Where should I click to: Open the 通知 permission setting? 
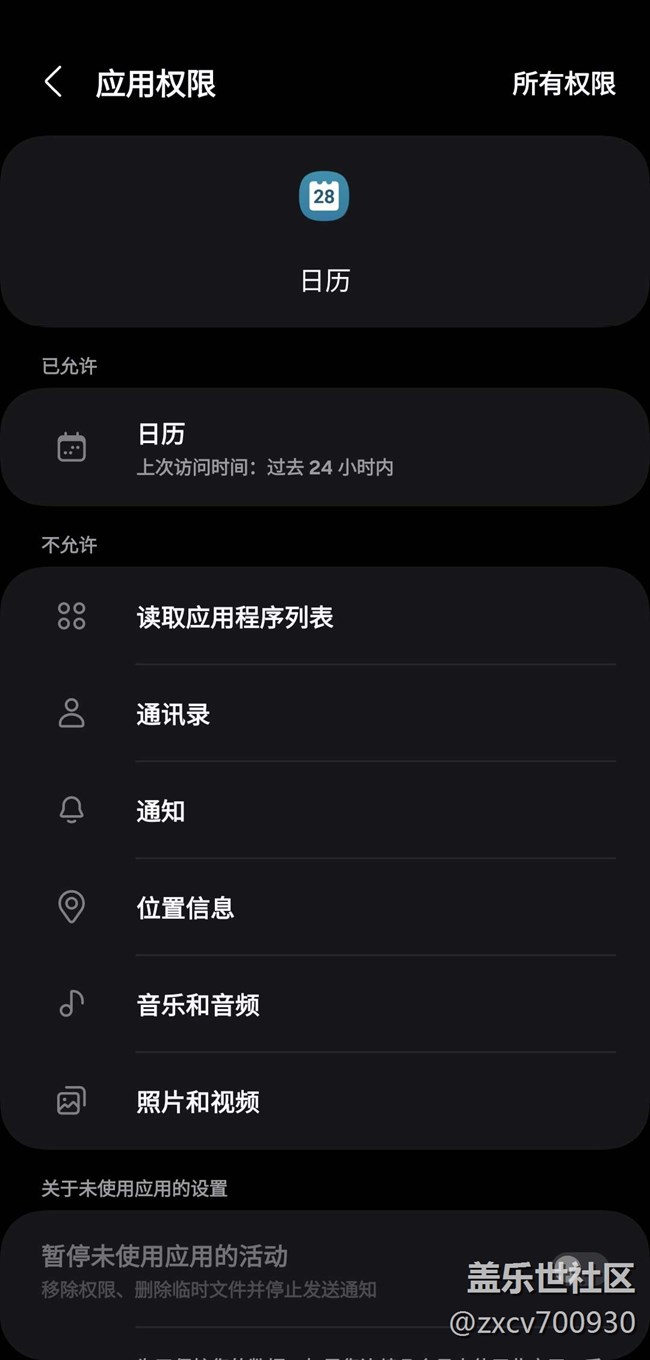(325, 810)
